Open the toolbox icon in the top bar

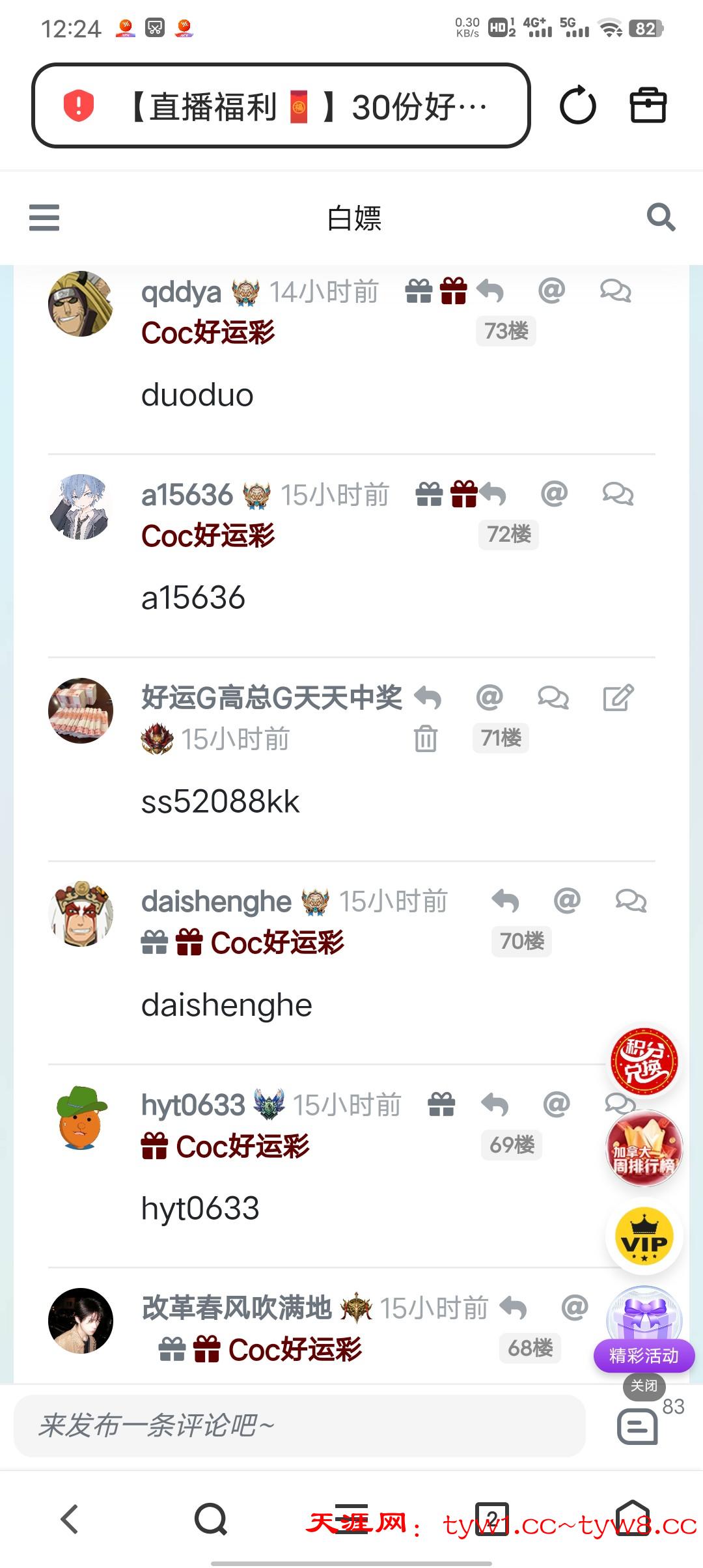click(648, 105)
